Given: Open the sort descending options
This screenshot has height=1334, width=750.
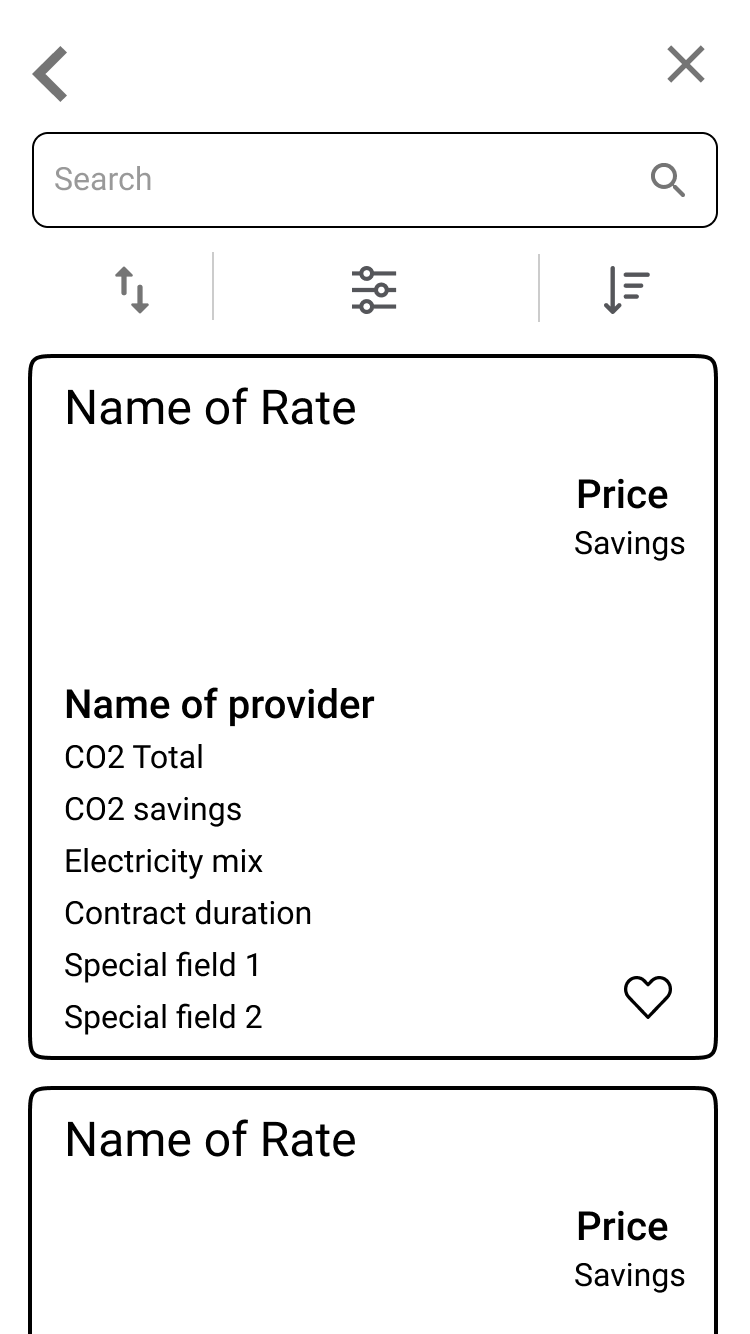Looking at the screenshot, I should point(627,290).
